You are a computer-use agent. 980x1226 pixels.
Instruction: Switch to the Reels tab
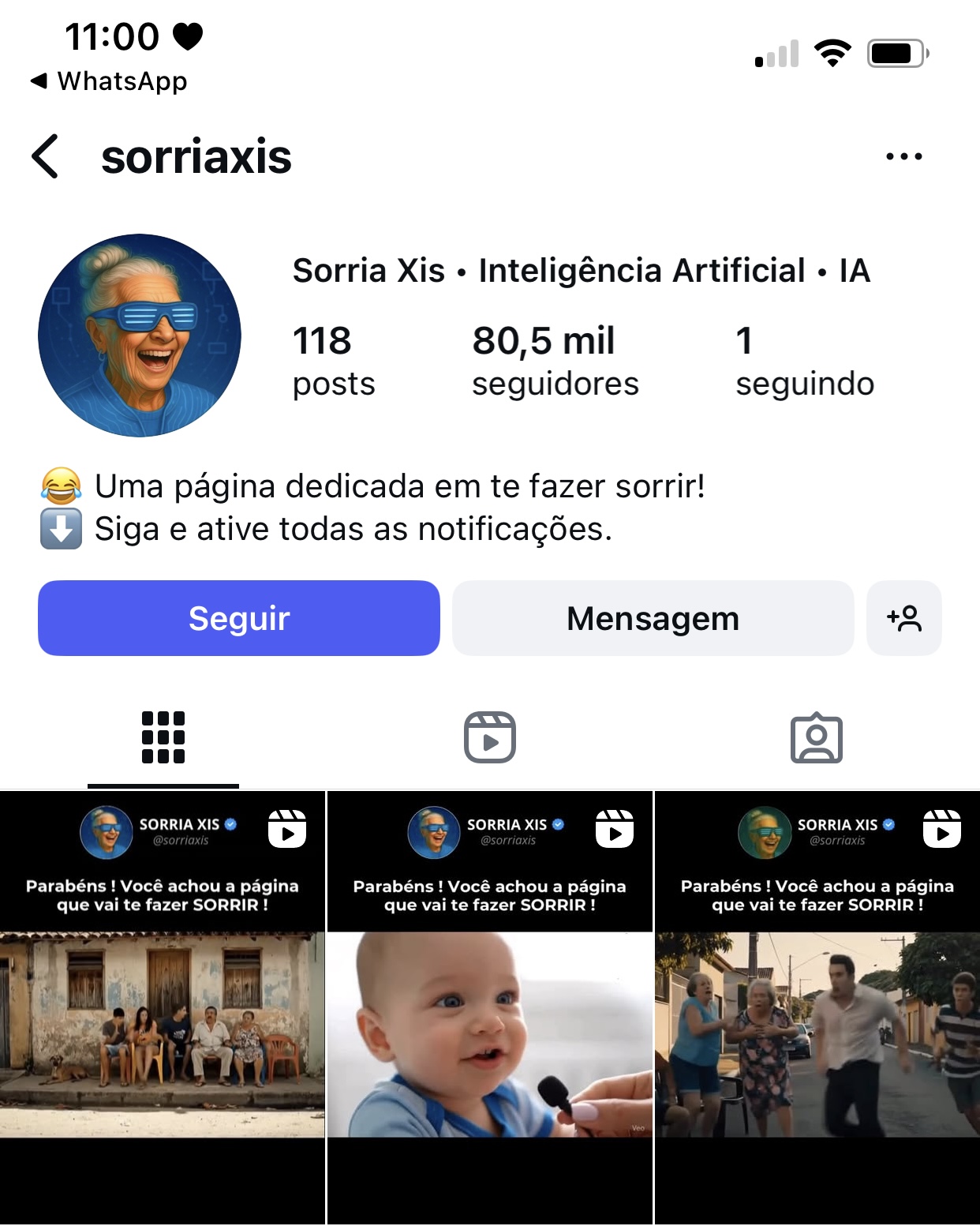click(489, 737)
